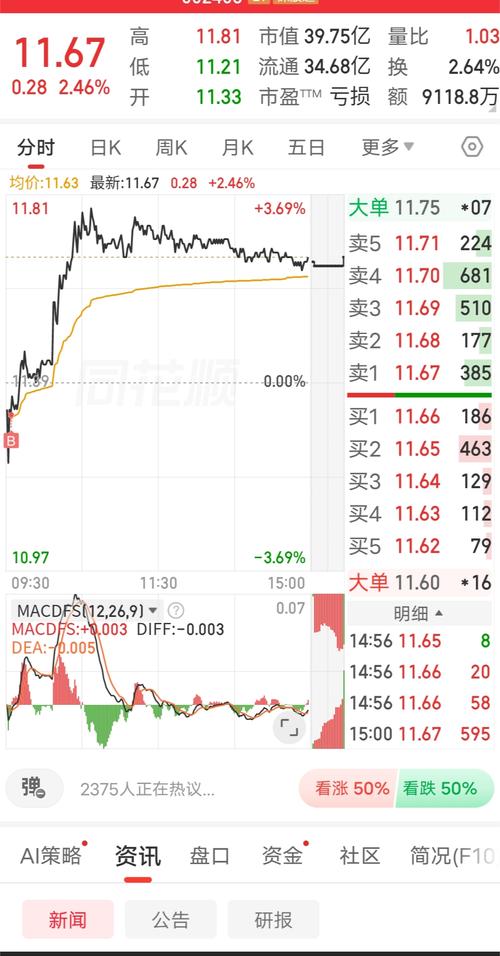Viewport: 500px width, 956px height.
Task: Open the MACDFS help question mark
Action: click(x=176, y=610)
